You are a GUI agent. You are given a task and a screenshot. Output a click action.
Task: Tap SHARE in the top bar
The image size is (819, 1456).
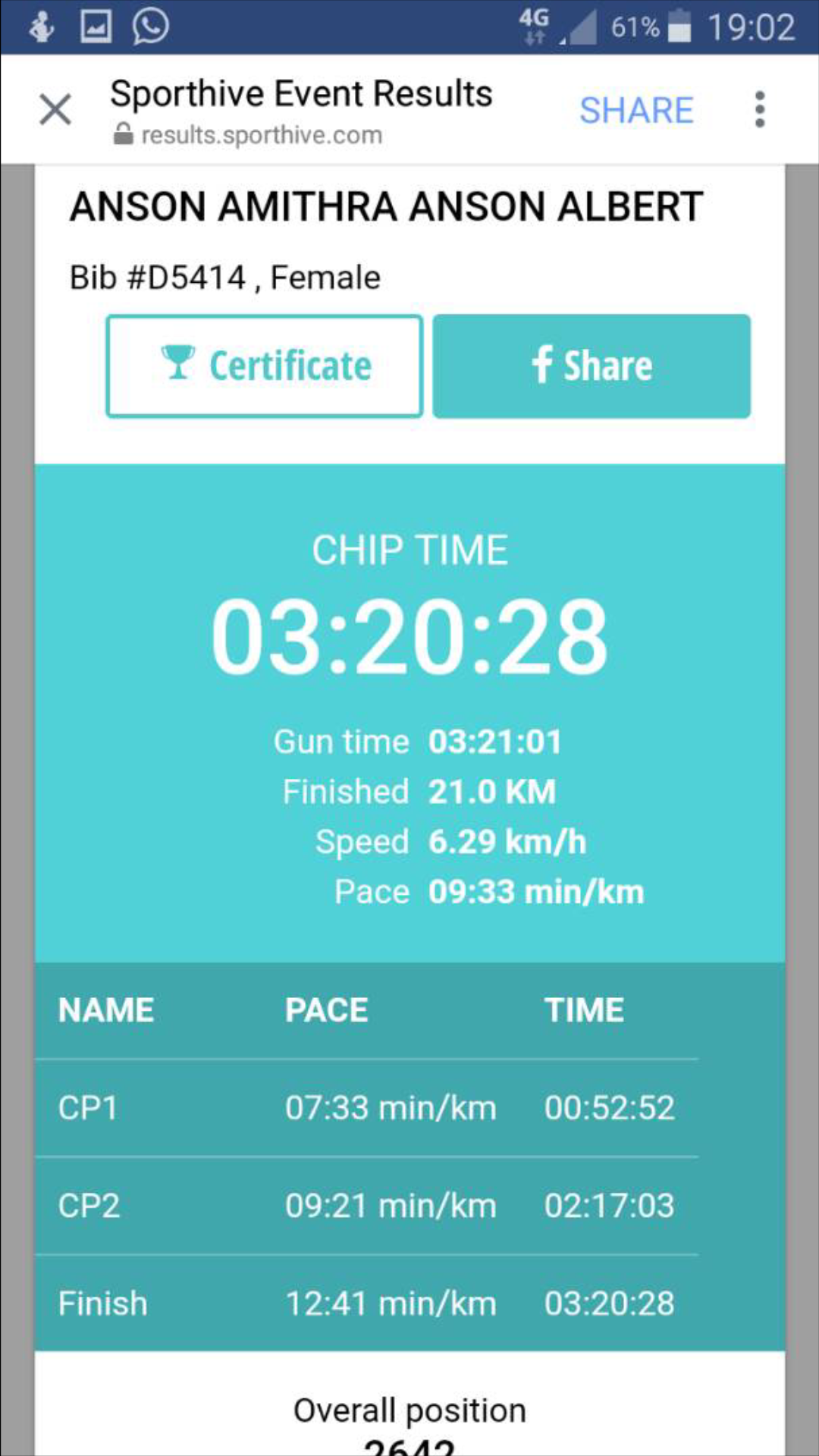636,111
